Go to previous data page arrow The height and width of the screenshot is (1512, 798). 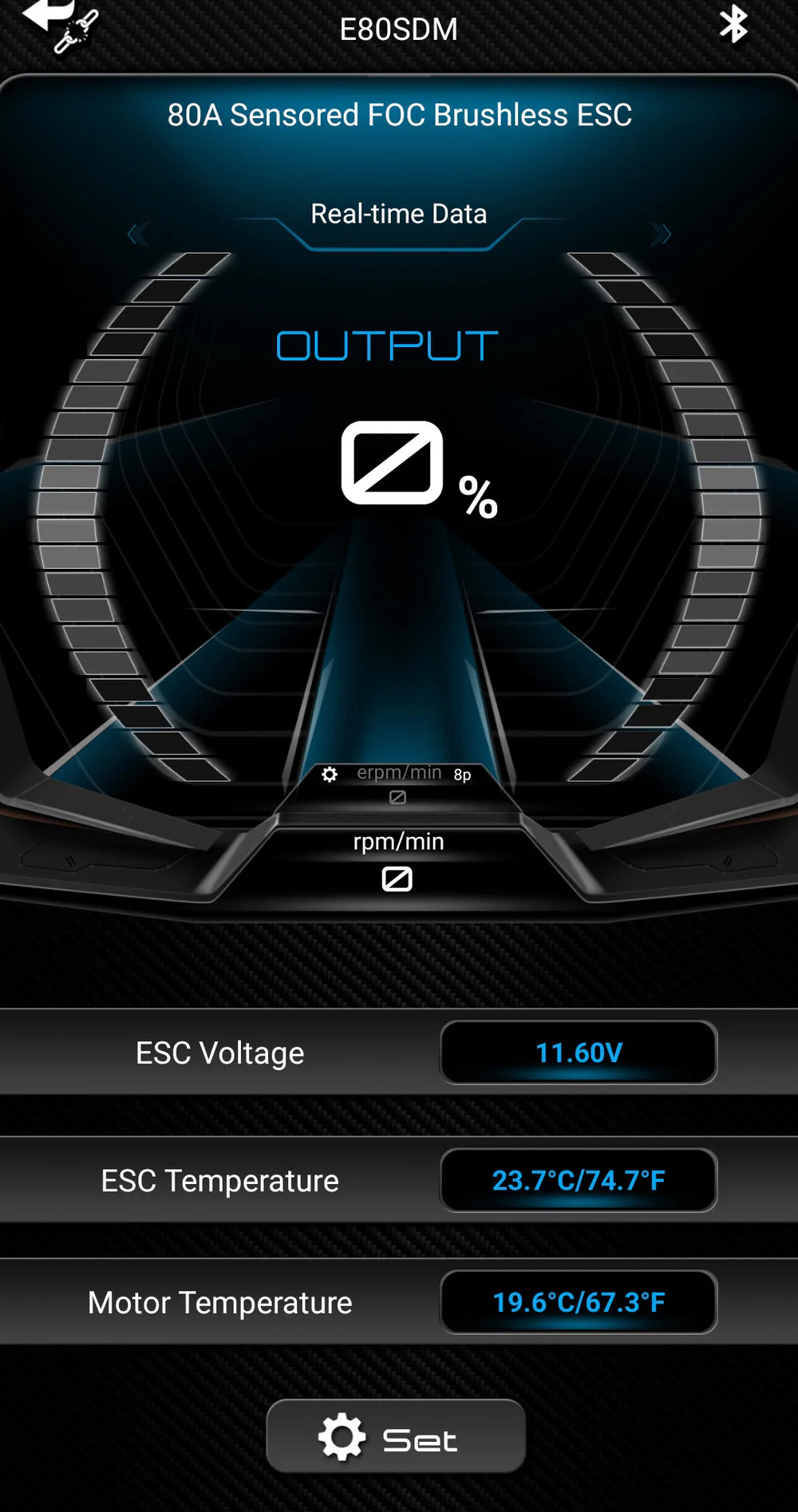click(138, 235)
